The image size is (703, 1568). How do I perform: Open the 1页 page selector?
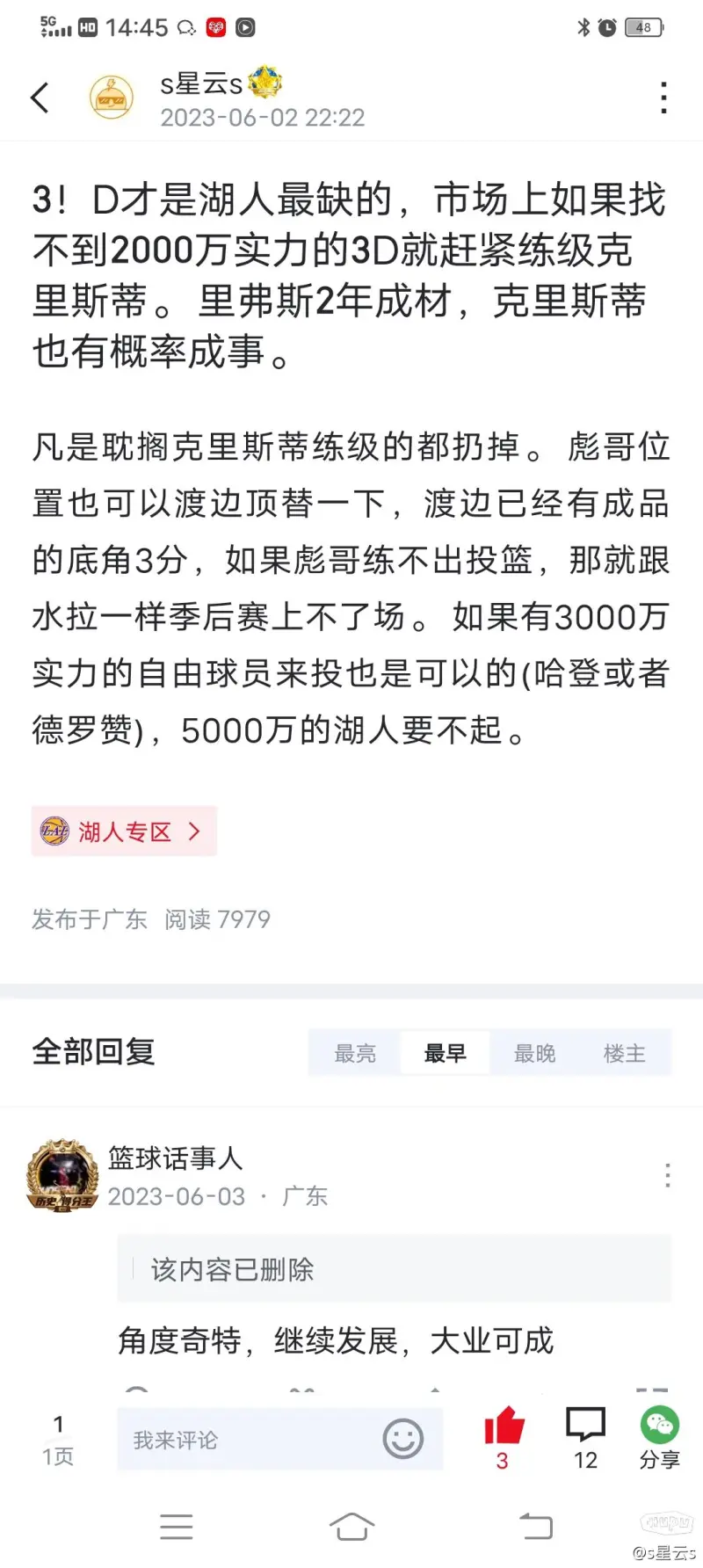(58, 1440)
